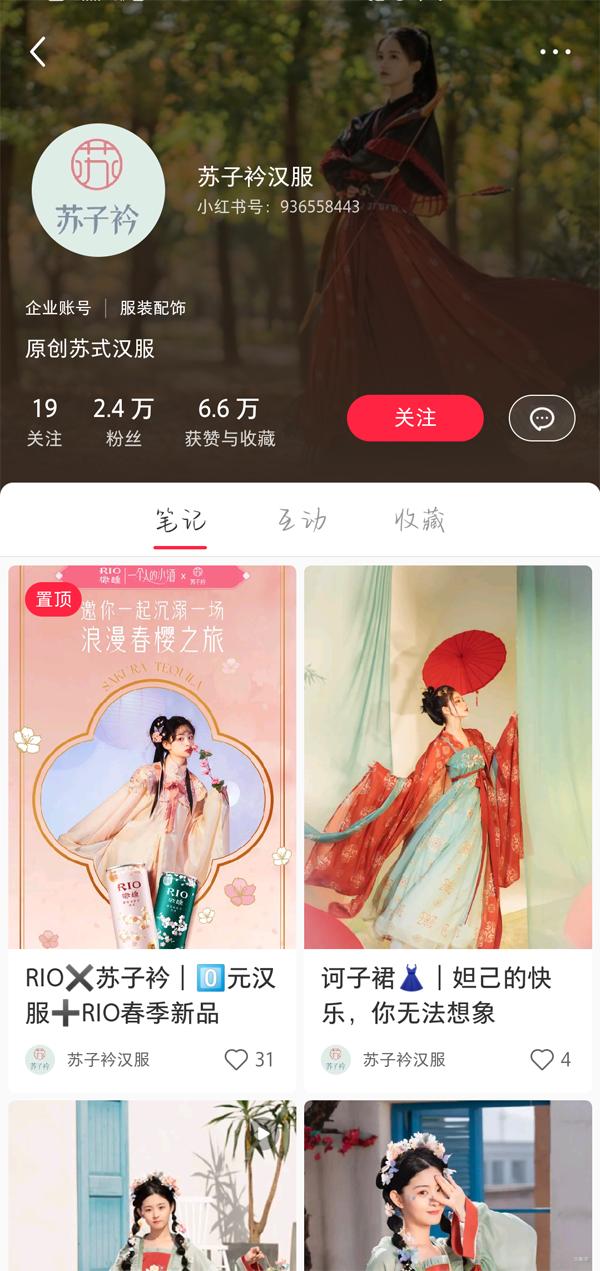Like the RIO✖️苏子衿 note

pos(236,1059)
